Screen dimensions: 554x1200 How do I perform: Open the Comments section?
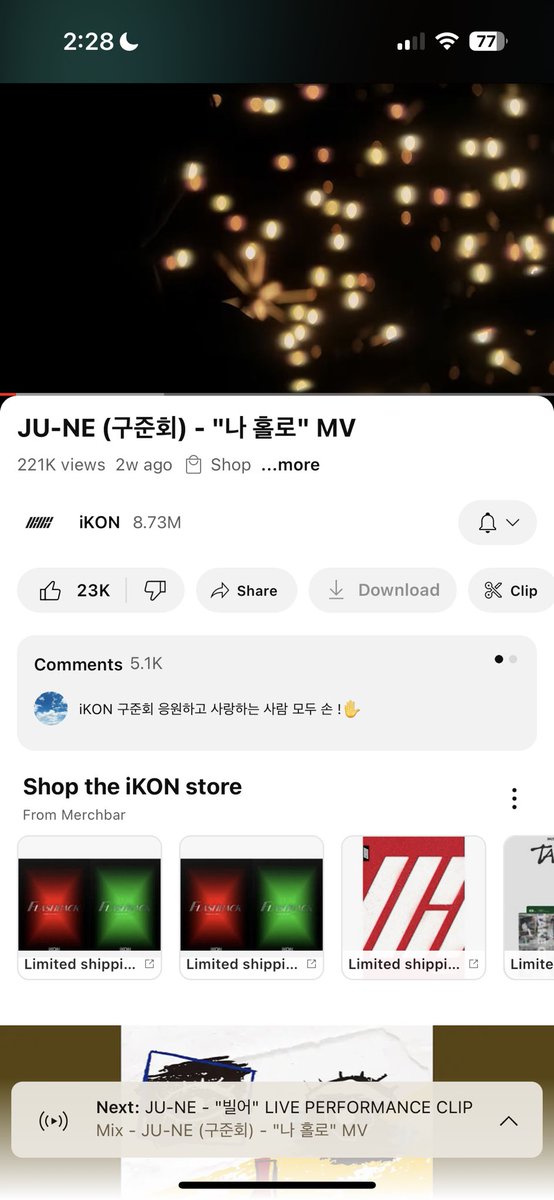[277, 692]
